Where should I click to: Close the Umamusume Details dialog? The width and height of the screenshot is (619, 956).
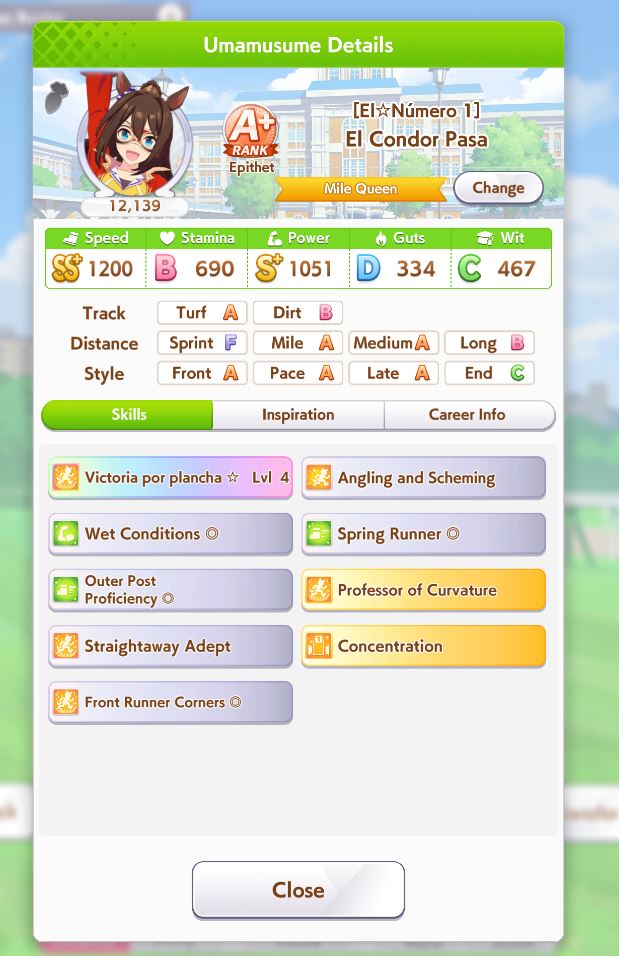298,890
